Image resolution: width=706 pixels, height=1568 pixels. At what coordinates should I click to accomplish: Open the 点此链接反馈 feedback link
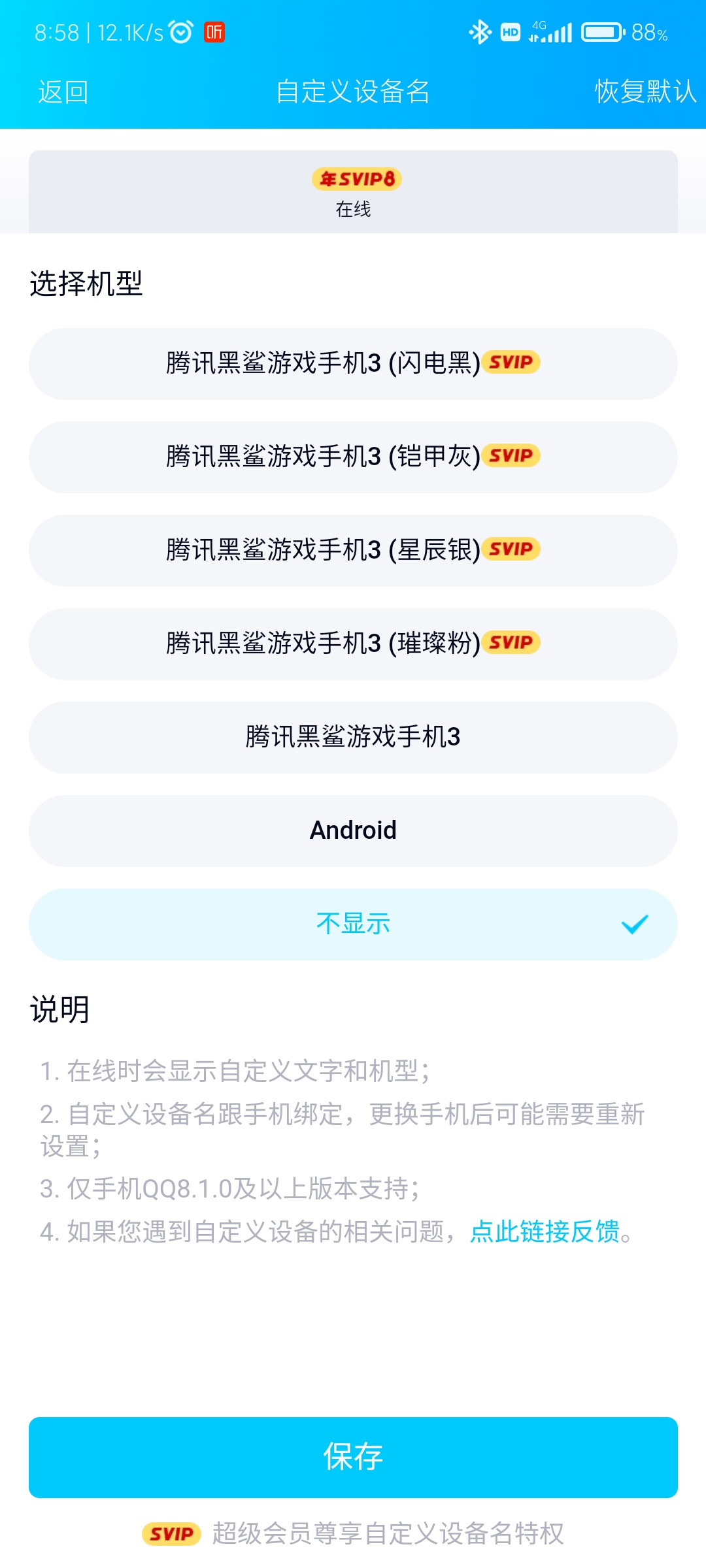pos(545,1232)
